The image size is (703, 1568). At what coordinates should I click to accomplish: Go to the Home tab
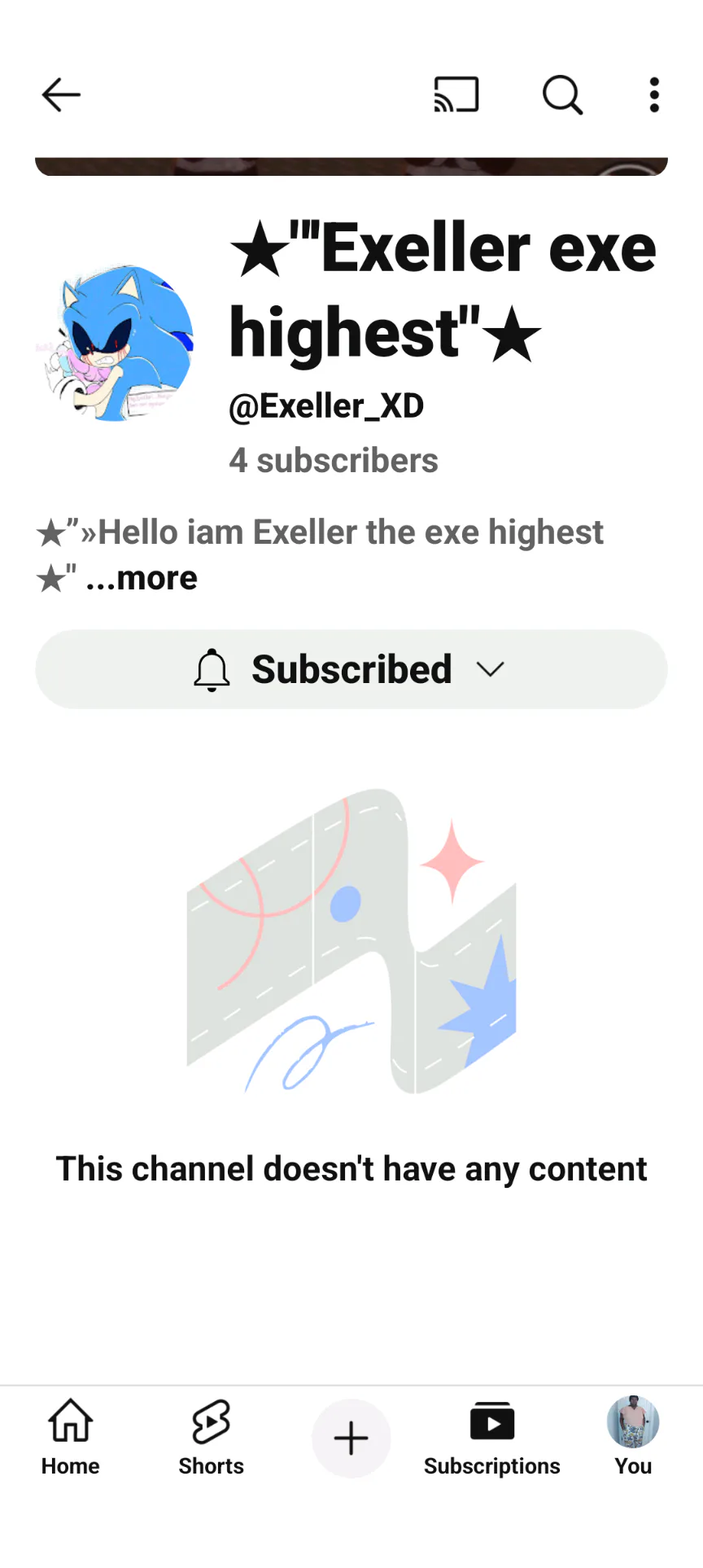(71, 1438)
